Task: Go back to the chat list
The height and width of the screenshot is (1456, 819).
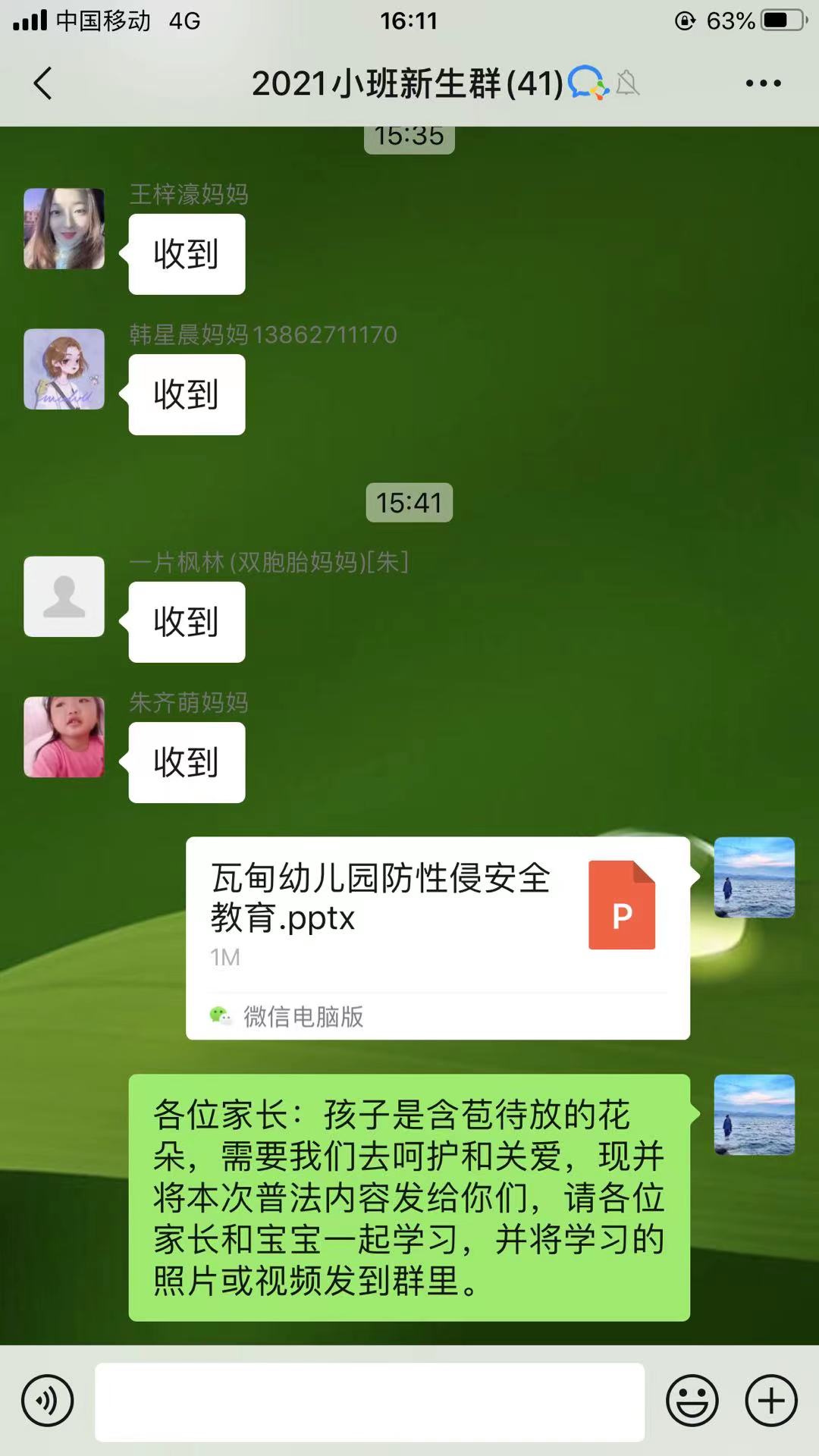Action: 43,83
